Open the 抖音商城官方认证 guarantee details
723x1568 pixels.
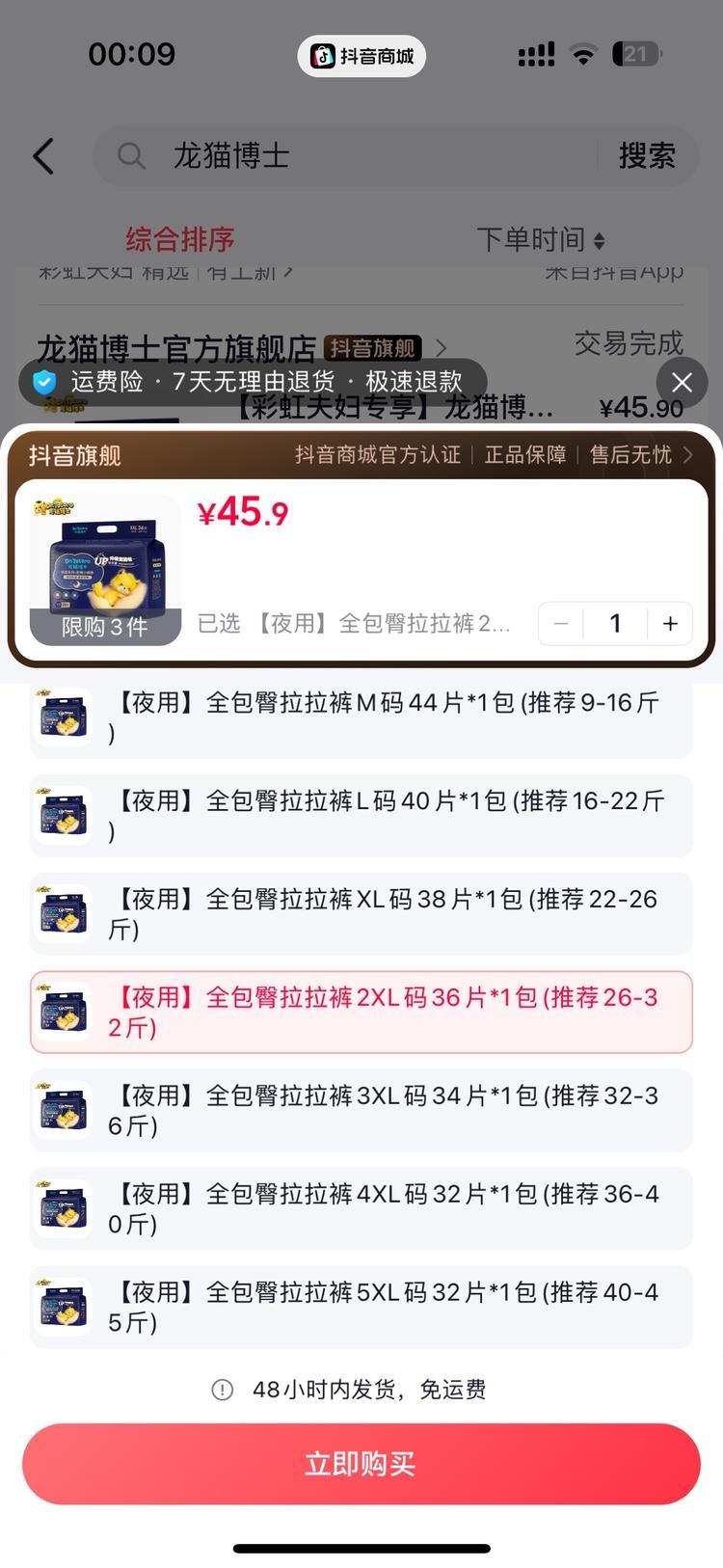coord(494,455)
